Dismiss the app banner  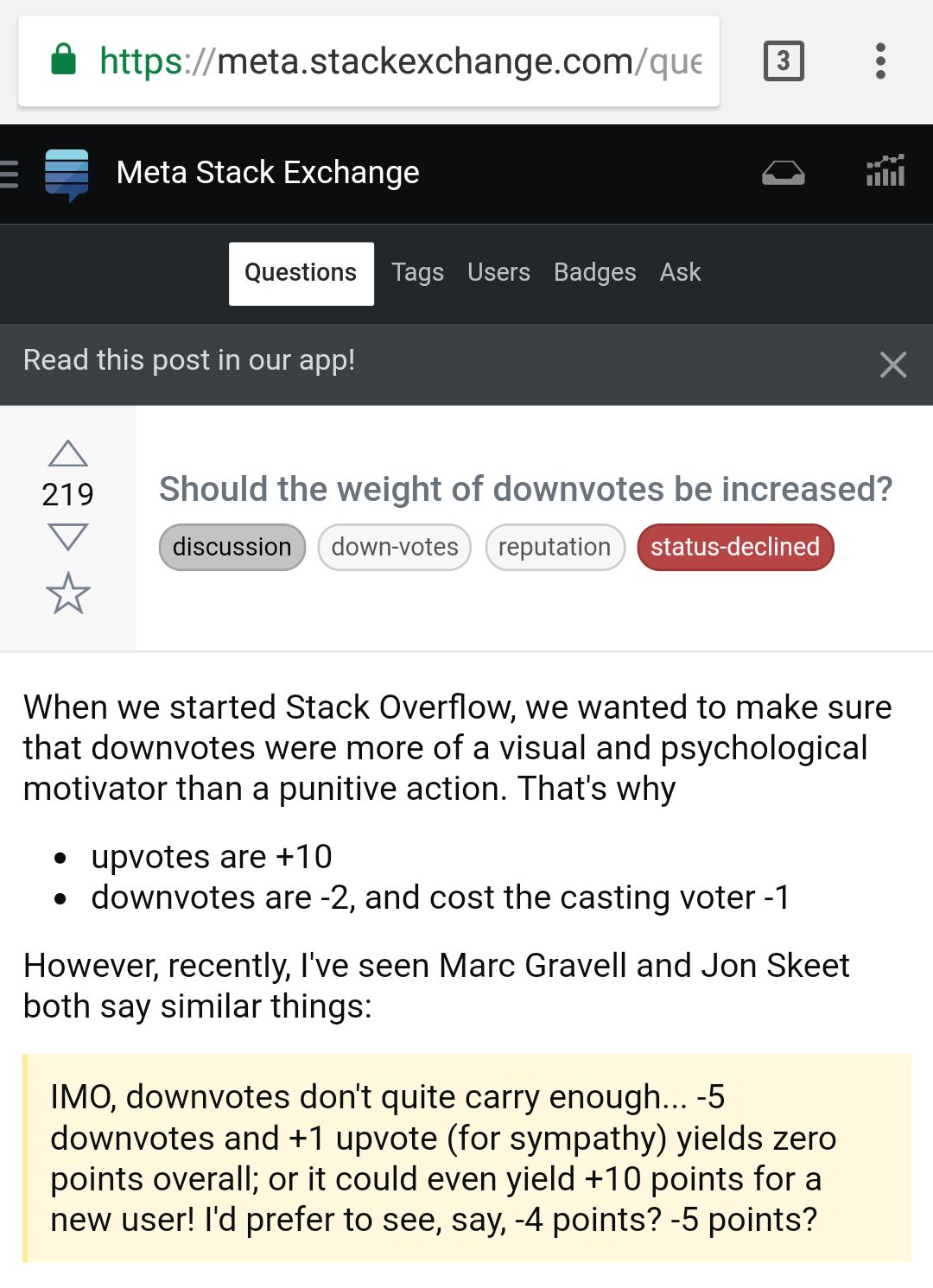pos(892,365)
